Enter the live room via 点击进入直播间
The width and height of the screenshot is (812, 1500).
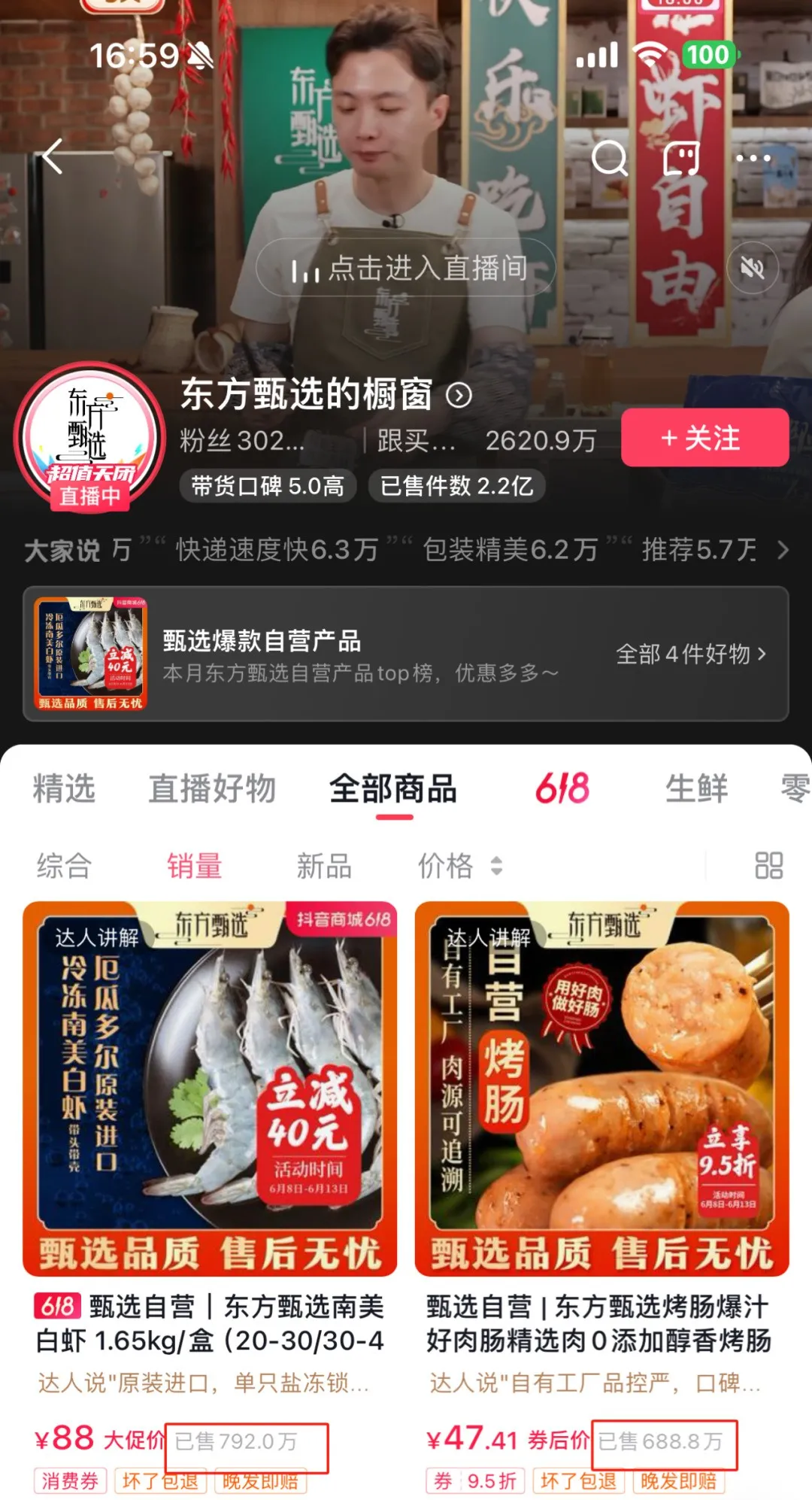click(406, 268)
